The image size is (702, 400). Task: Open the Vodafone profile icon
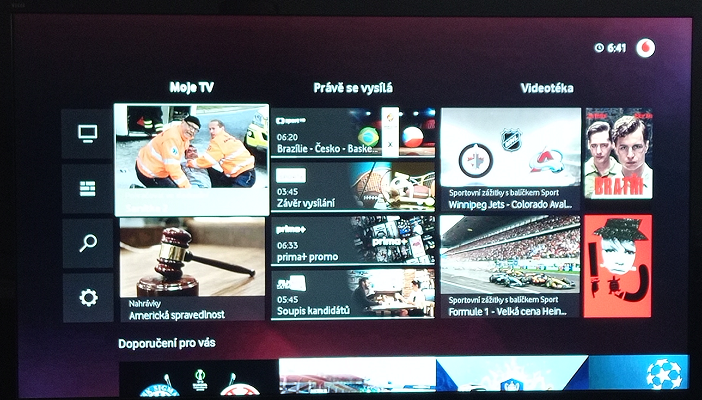pos(645,47)
